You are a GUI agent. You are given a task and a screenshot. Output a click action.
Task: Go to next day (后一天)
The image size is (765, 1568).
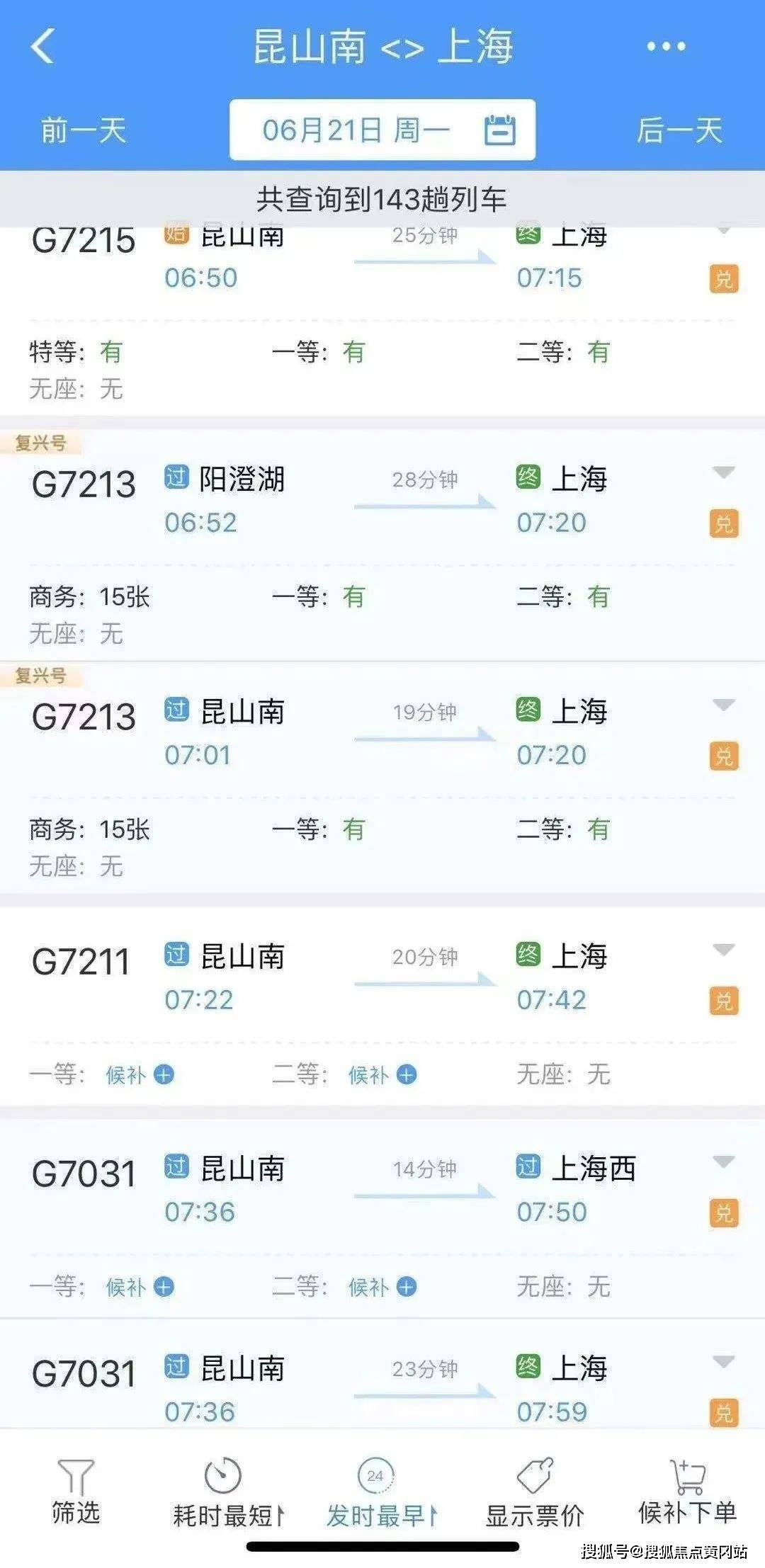[679, 130]
